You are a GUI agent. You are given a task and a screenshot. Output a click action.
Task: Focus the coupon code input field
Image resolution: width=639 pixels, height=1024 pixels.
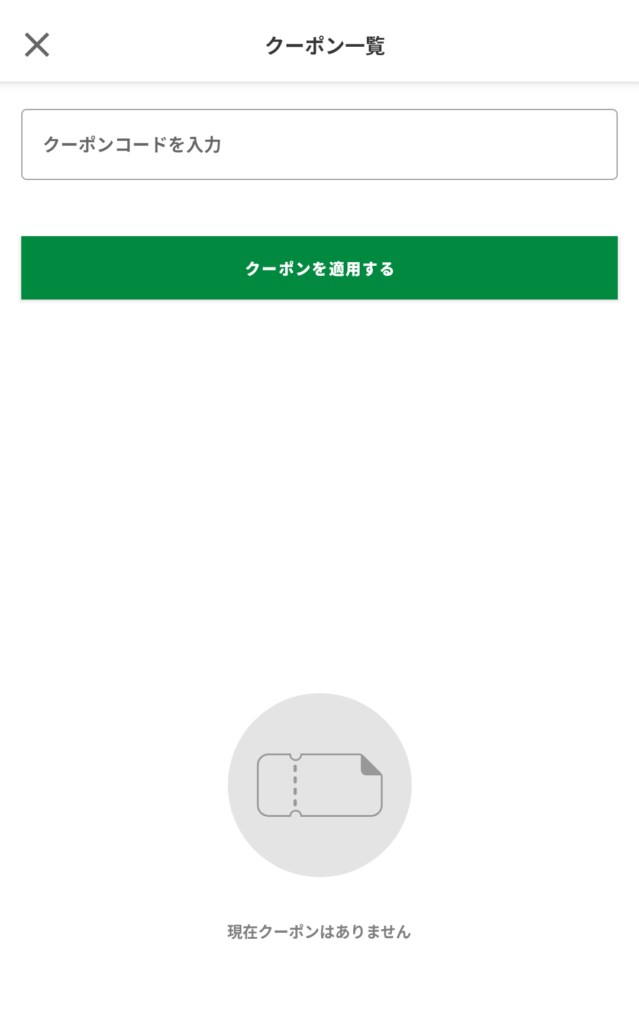[x=319, y=145]
